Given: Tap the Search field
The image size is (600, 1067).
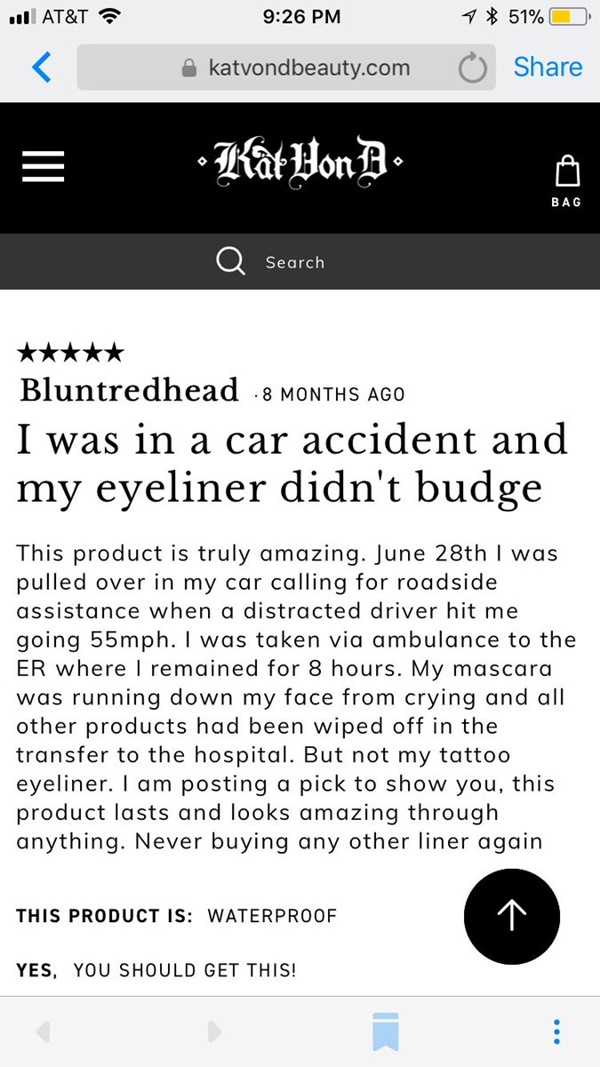Looking at the screenshot, I should tap(300, 262).
